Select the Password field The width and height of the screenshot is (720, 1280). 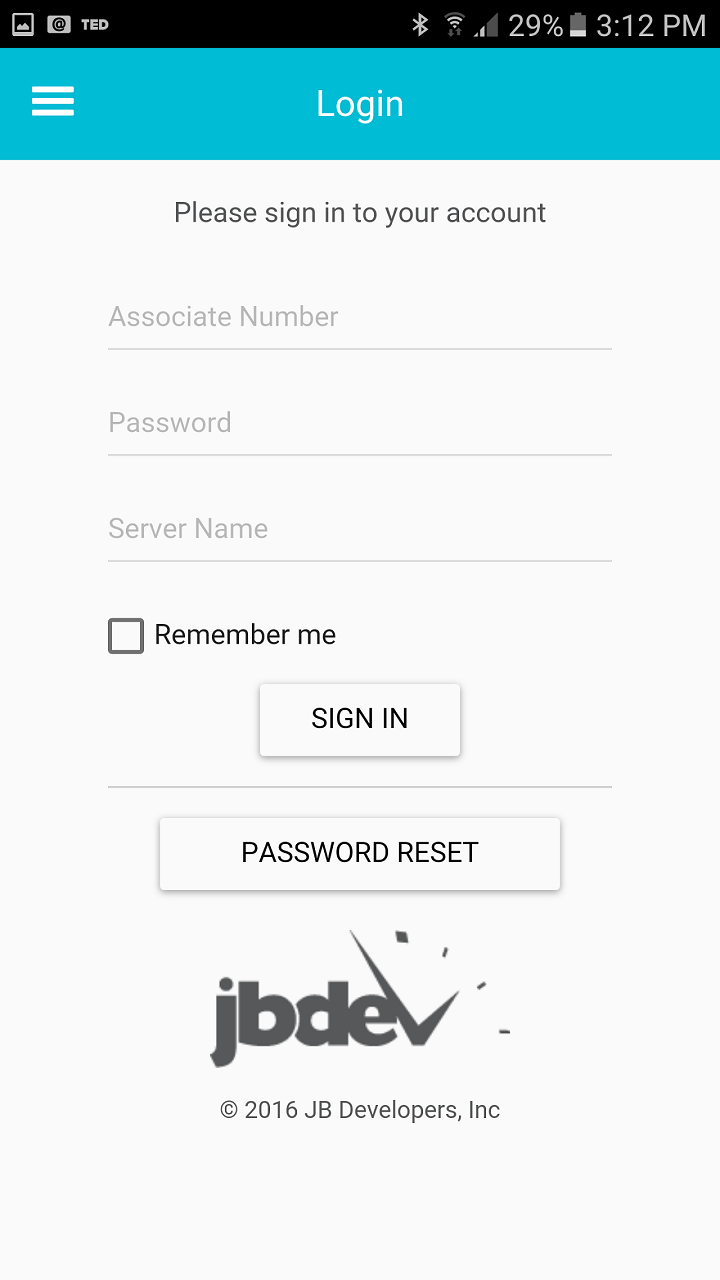point(360,423)
